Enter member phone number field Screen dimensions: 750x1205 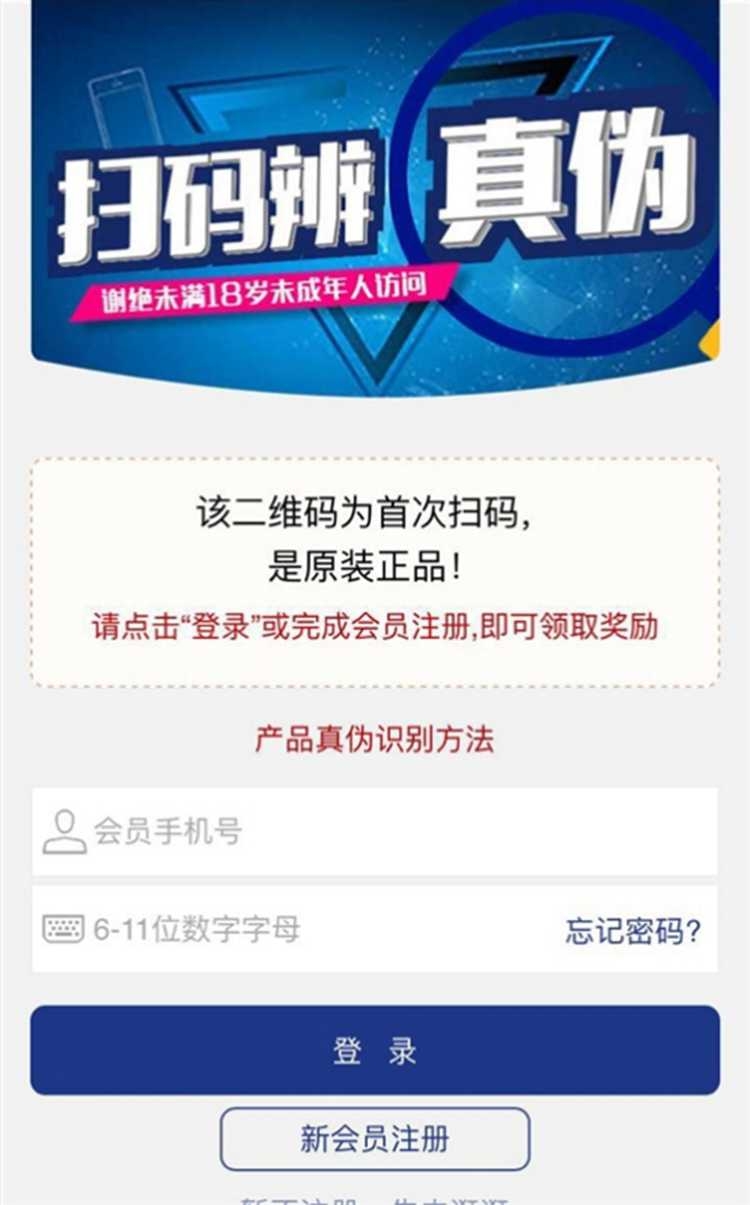click(400, 831)
